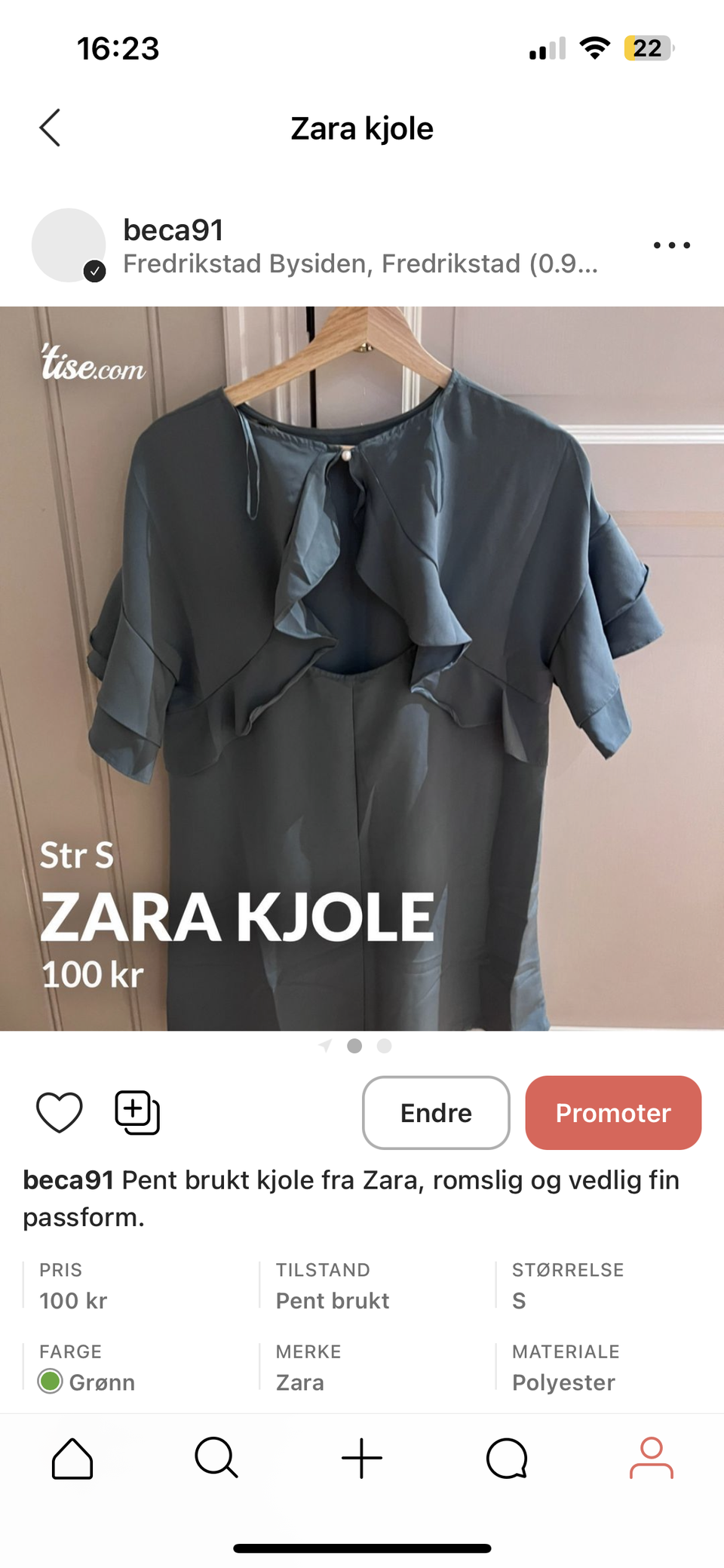Open the Zara kjole title header
The height and width of the screenshot is (1568, 724).
pos(361,128)
